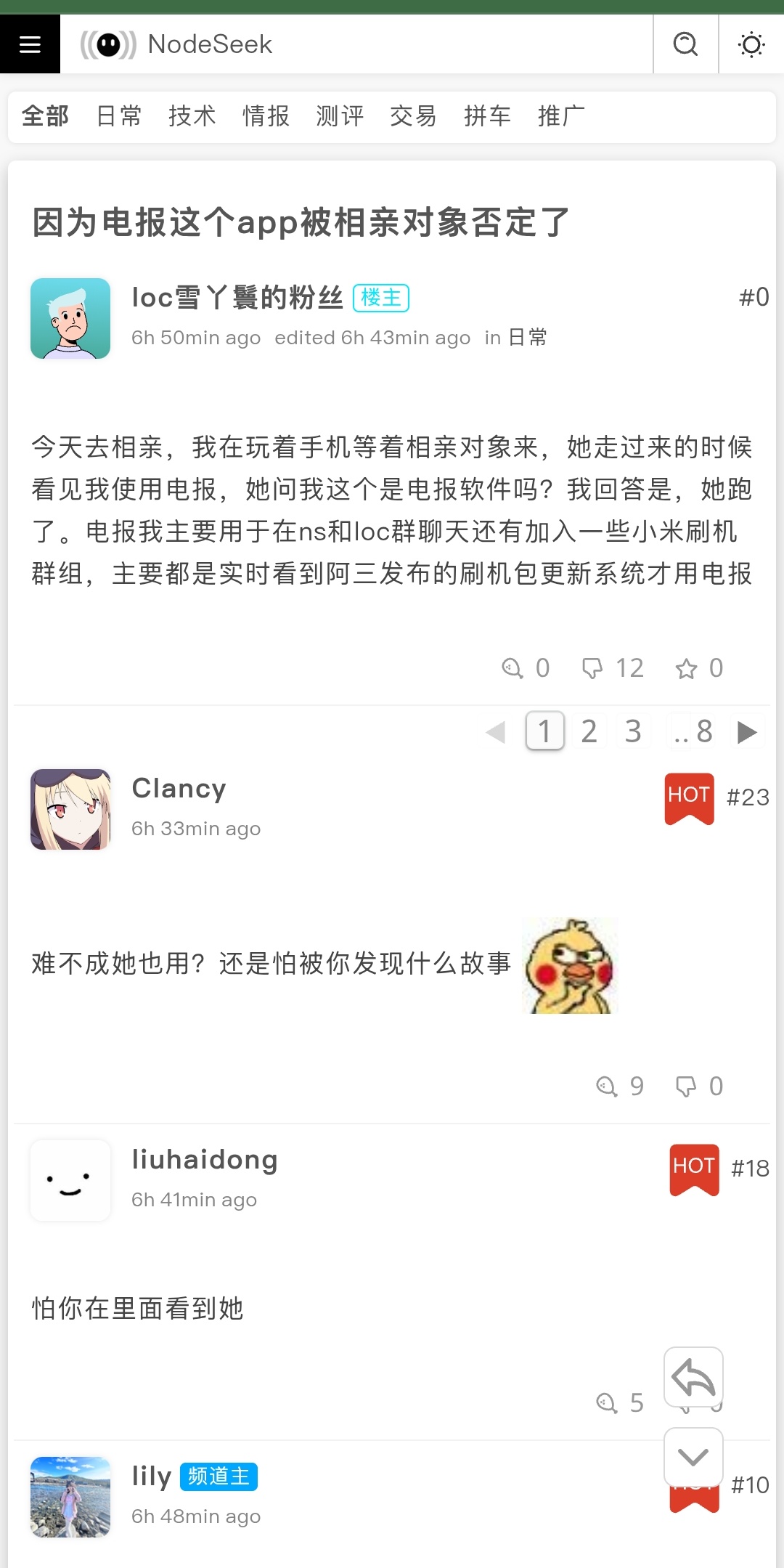Image resolution: width=784 pixels, height=1568 pixels.
Task: Go to next page arrow
Action: pyautogui.click(x=747, y=731)
